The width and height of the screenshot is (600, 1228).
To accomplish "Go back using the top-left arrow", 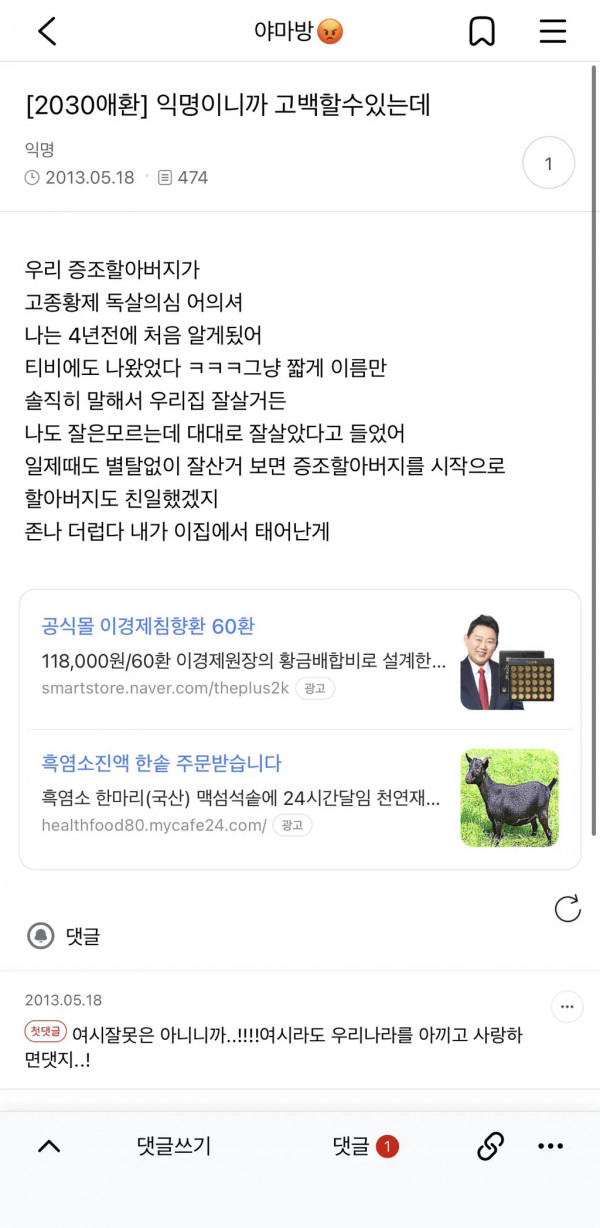I will point(47,31).
